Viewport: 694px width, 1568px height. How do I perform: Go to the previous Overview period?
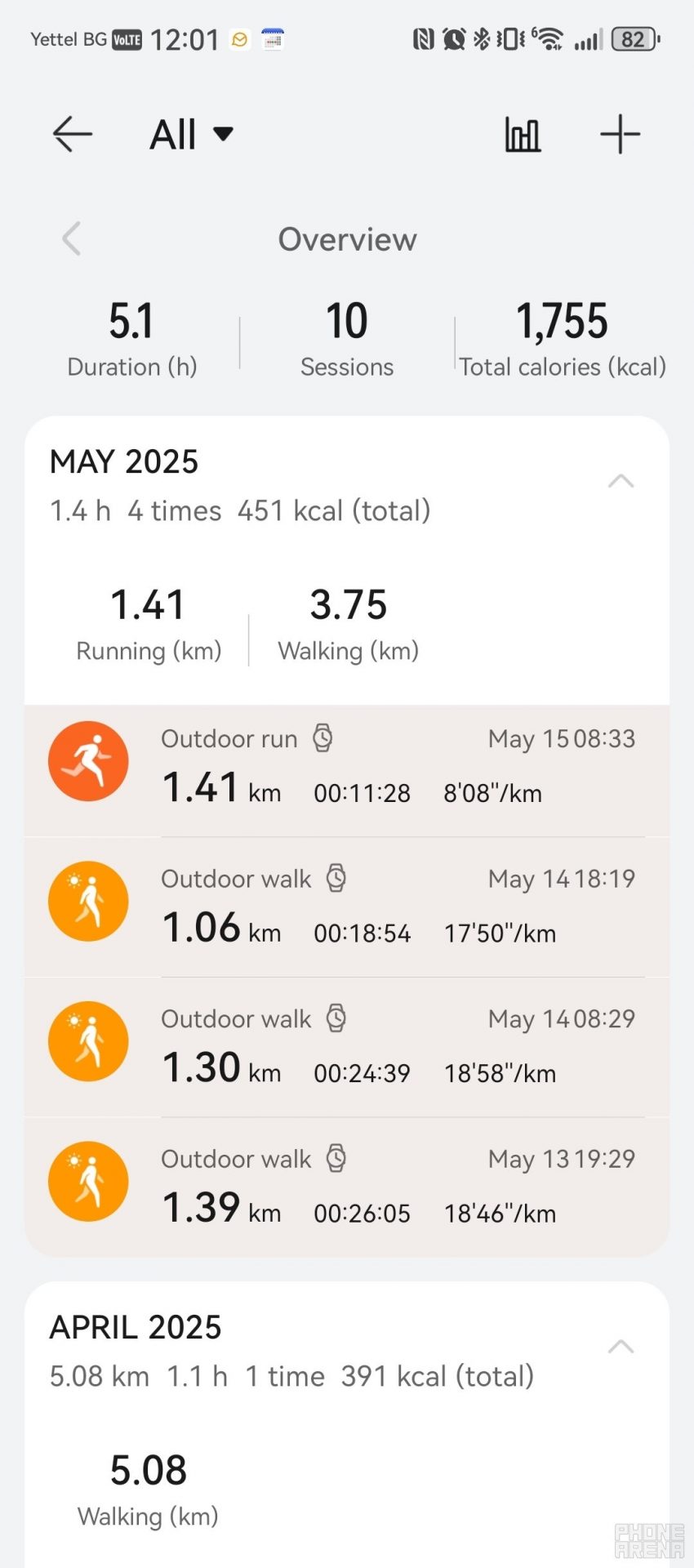pyautogui.click(x=72, y=239)
